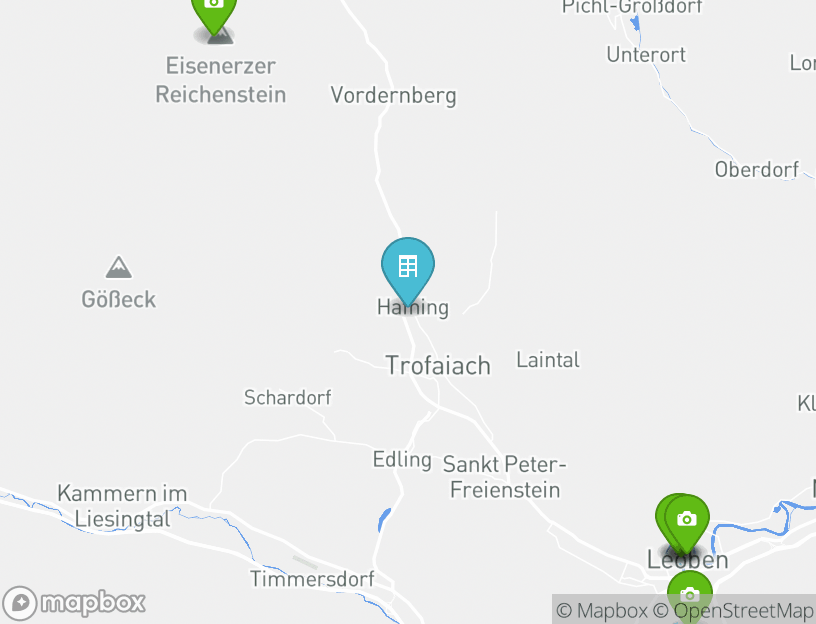Tap the camera marker below the Leoben label
Viewport: 816px width, 624px height.
click(689, 595)
